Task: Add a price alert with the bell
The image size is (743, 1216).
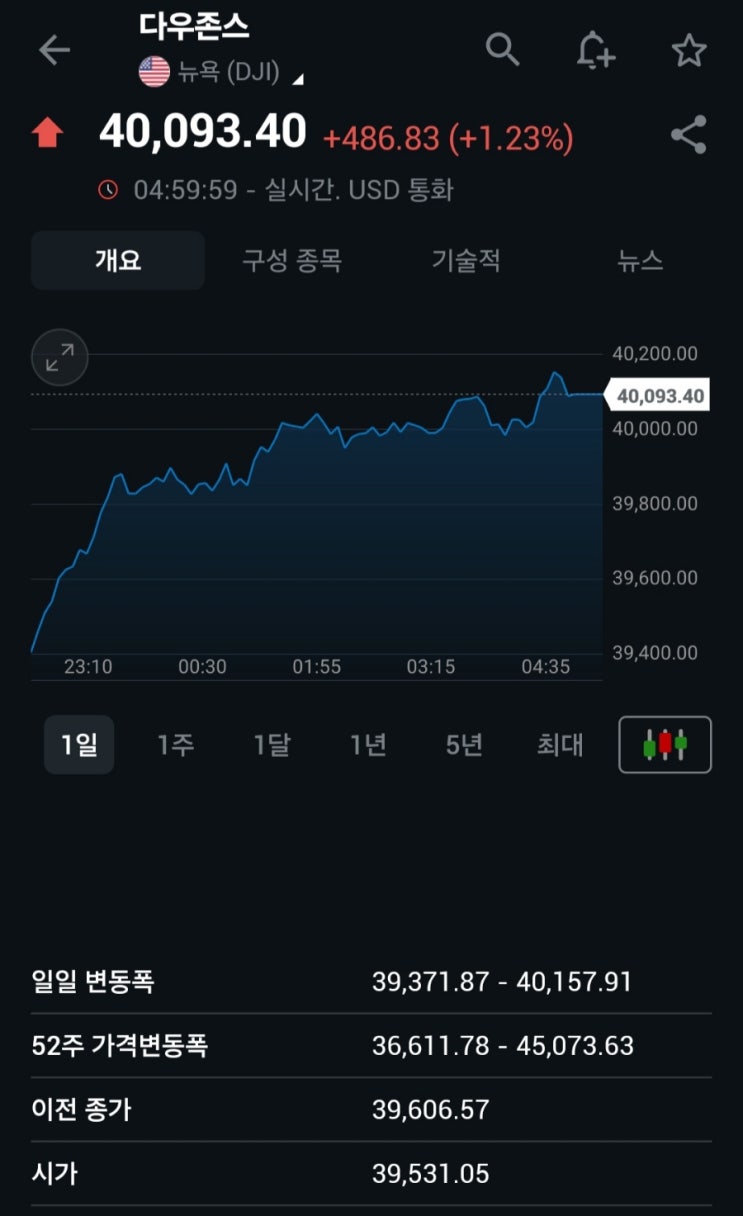Action: [x=595, y=50]
